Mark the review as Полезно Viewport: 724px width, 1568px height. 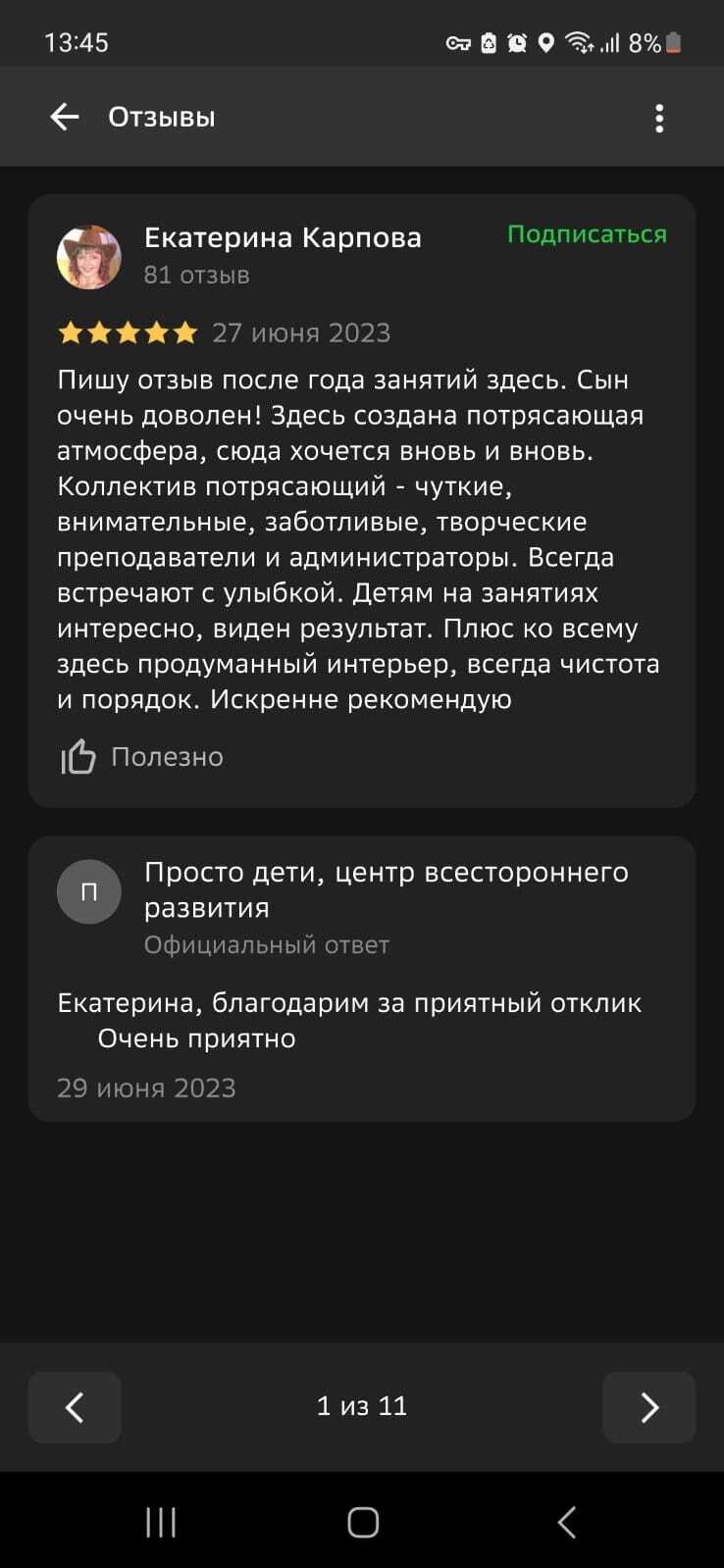(142, 757)
